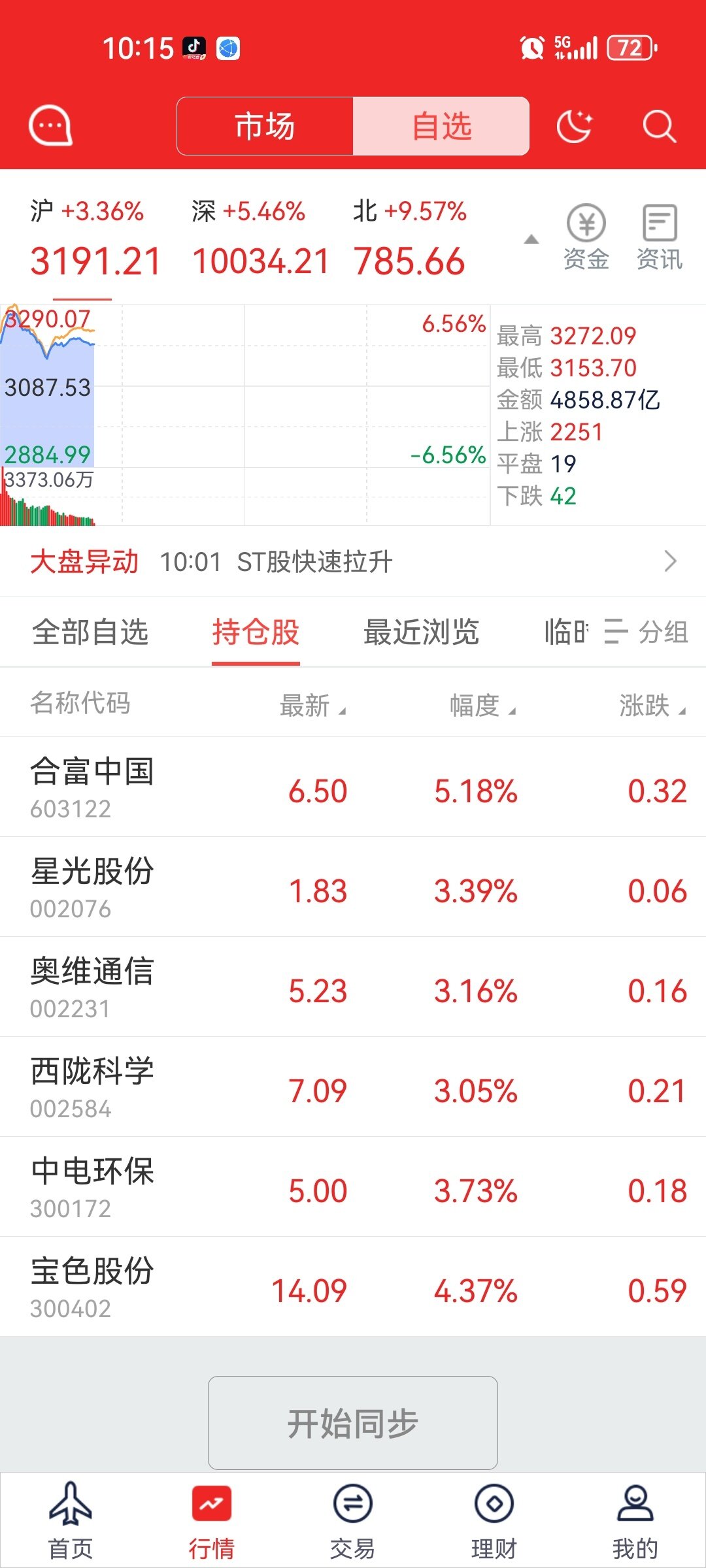Switch to 最近浏览 tab
The image size is (706, 1568).
(421, 632)
